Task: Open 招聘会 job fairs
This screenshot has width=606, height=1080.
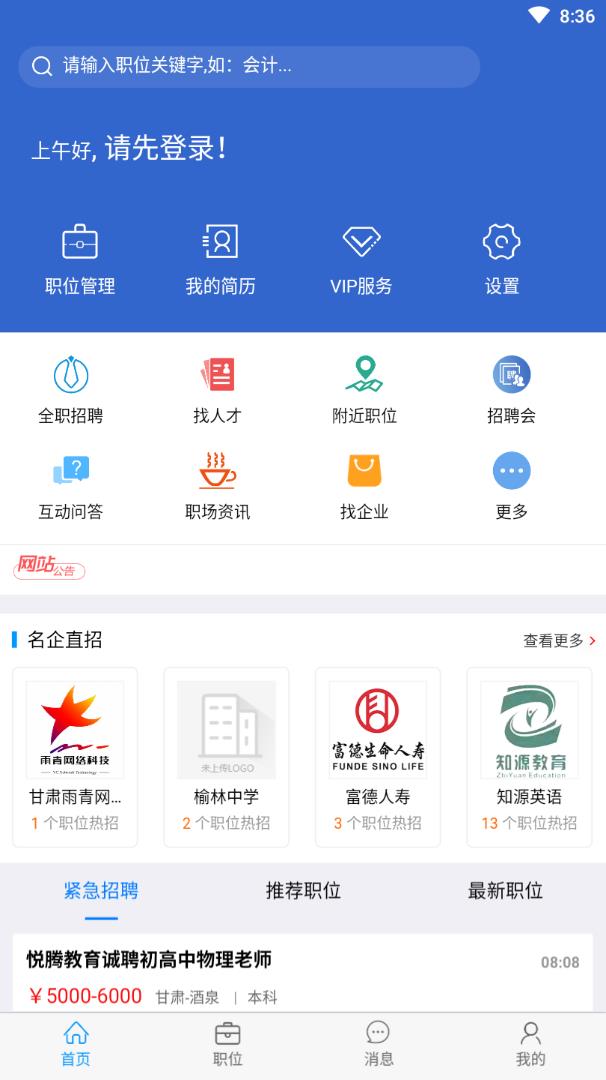Action: click(511, 390)
